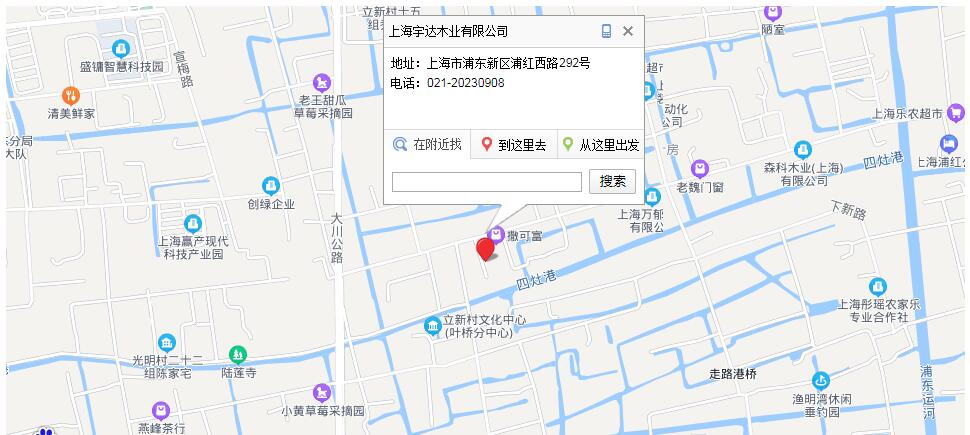Tap the 搜索 button
This screenshot has height=435, width=970.
tap(613, 181)
